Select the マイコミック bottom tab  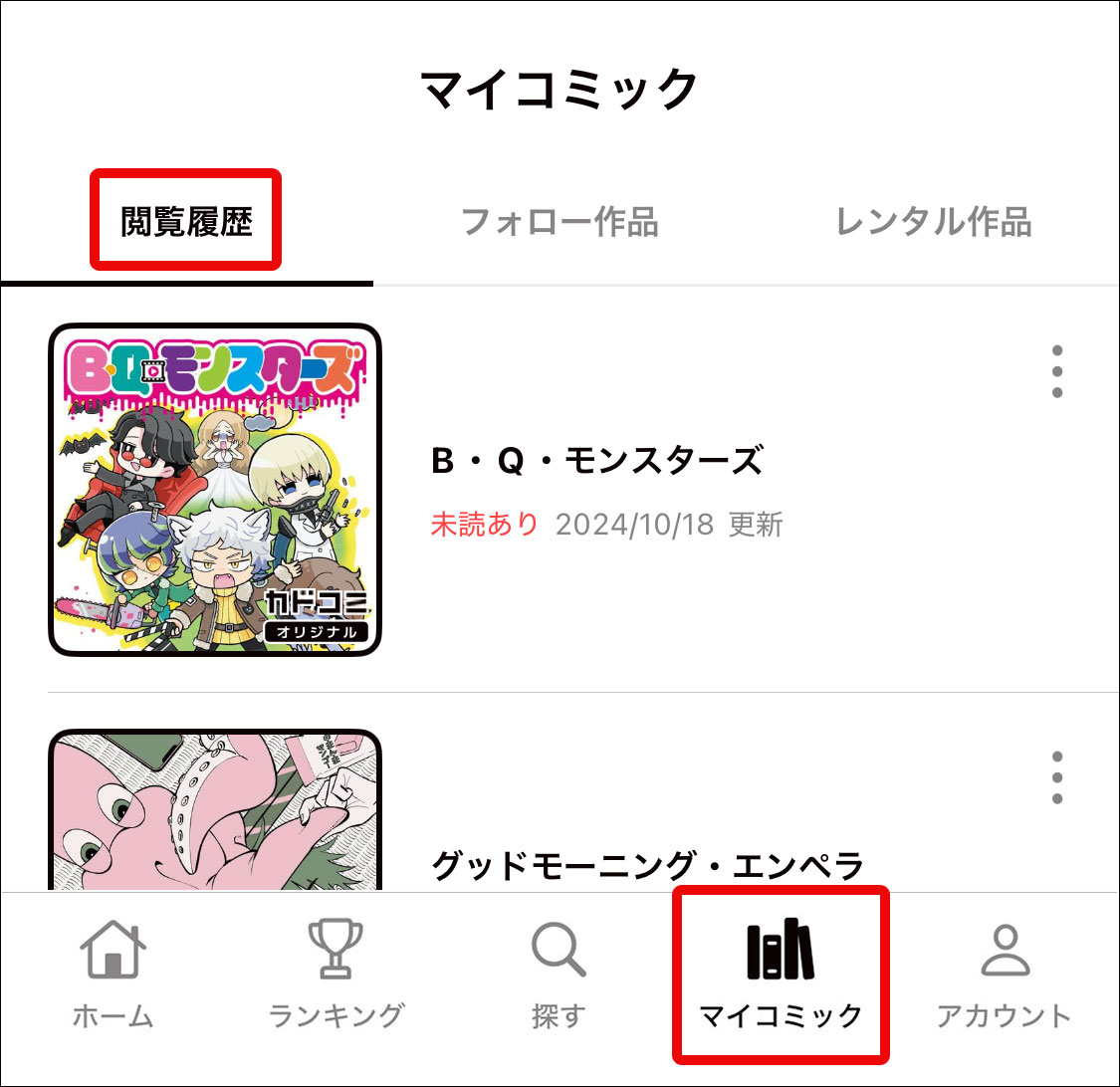[781, 976]
